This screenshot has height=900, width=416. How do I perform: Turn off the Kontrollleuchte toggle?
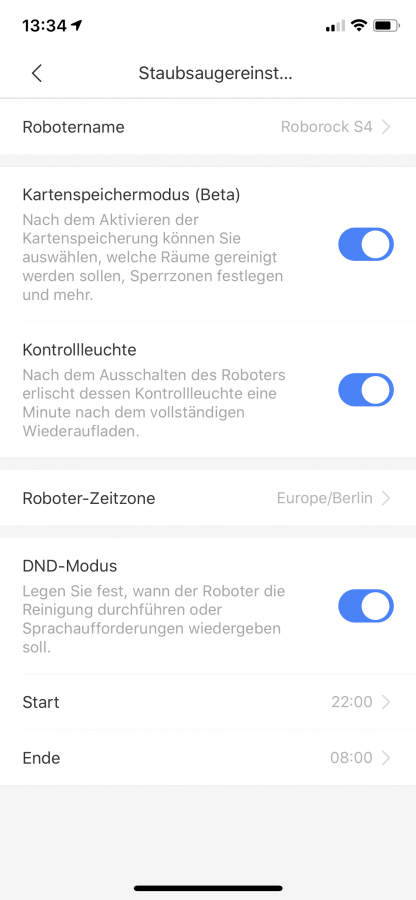point(366,390)
